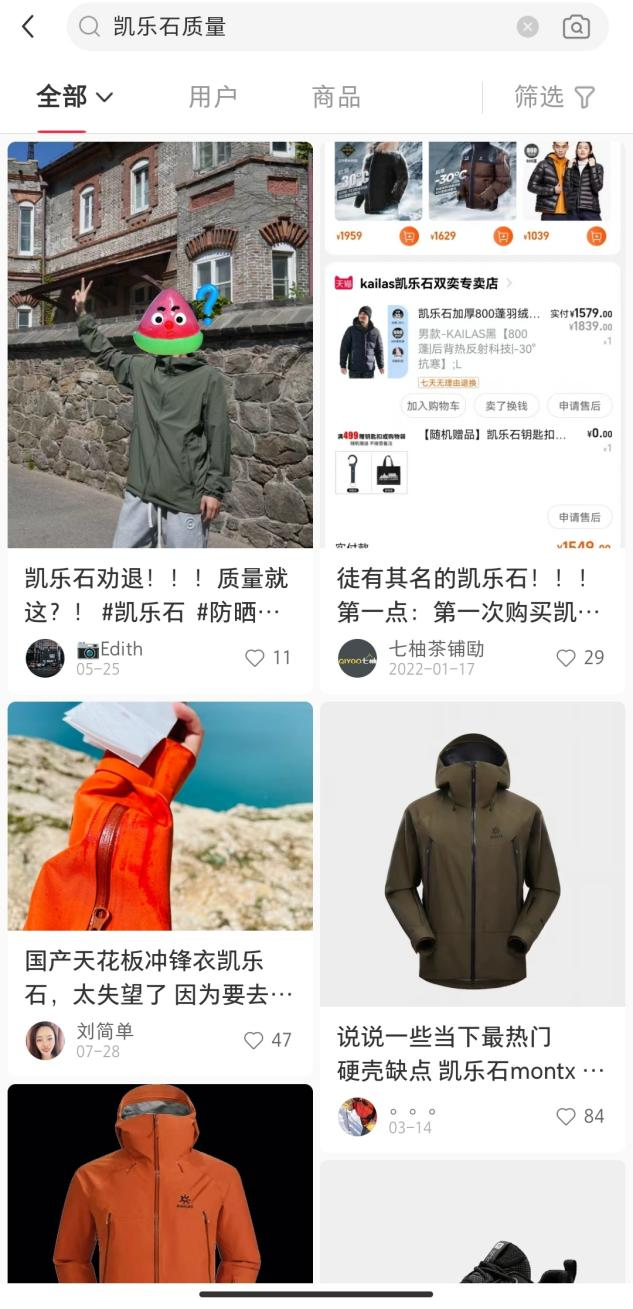Go back using the top-left arrow

[x=28, y=27]
